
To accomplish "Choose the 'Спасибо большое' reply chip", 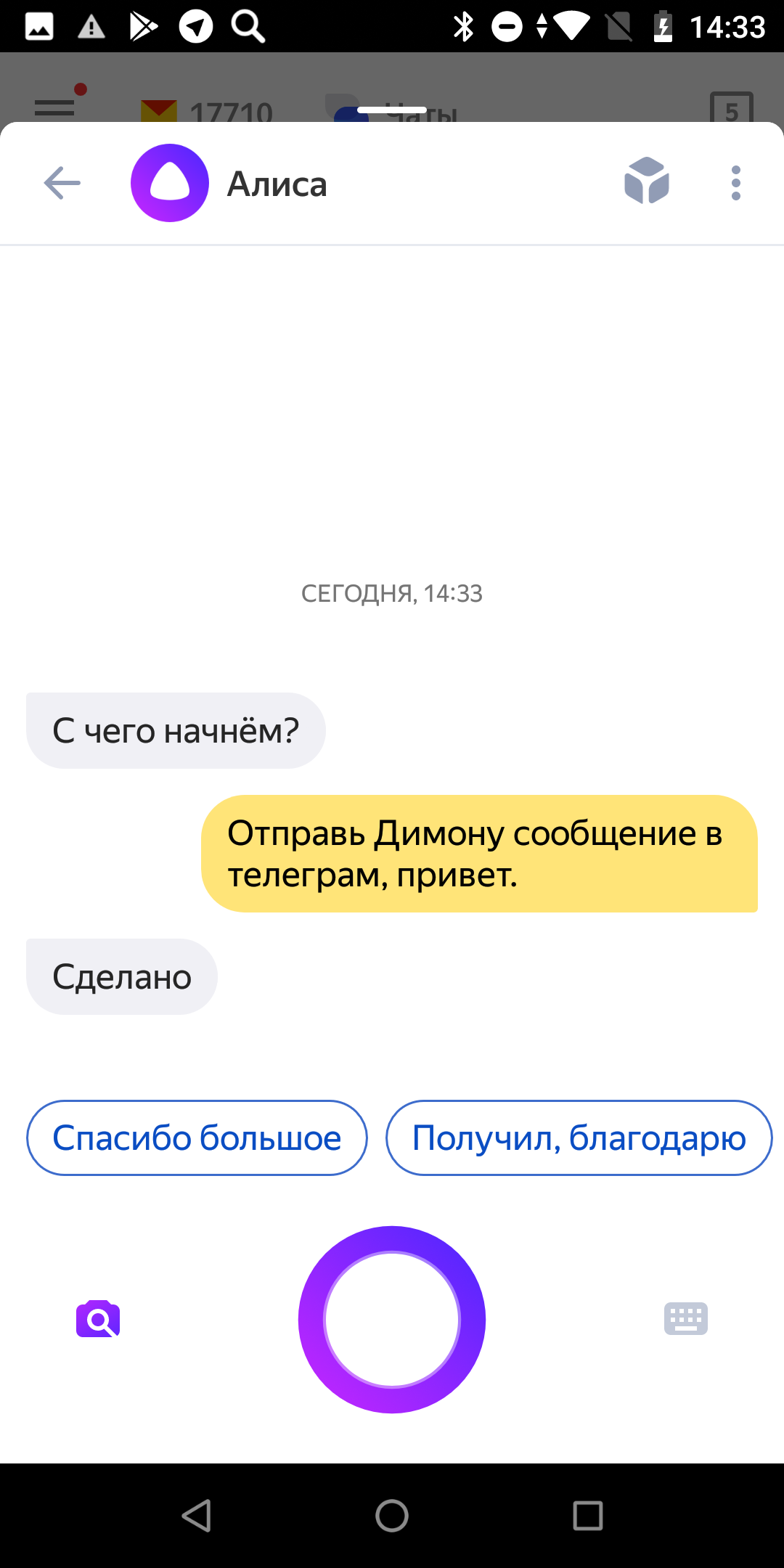I will point(197,1138).
